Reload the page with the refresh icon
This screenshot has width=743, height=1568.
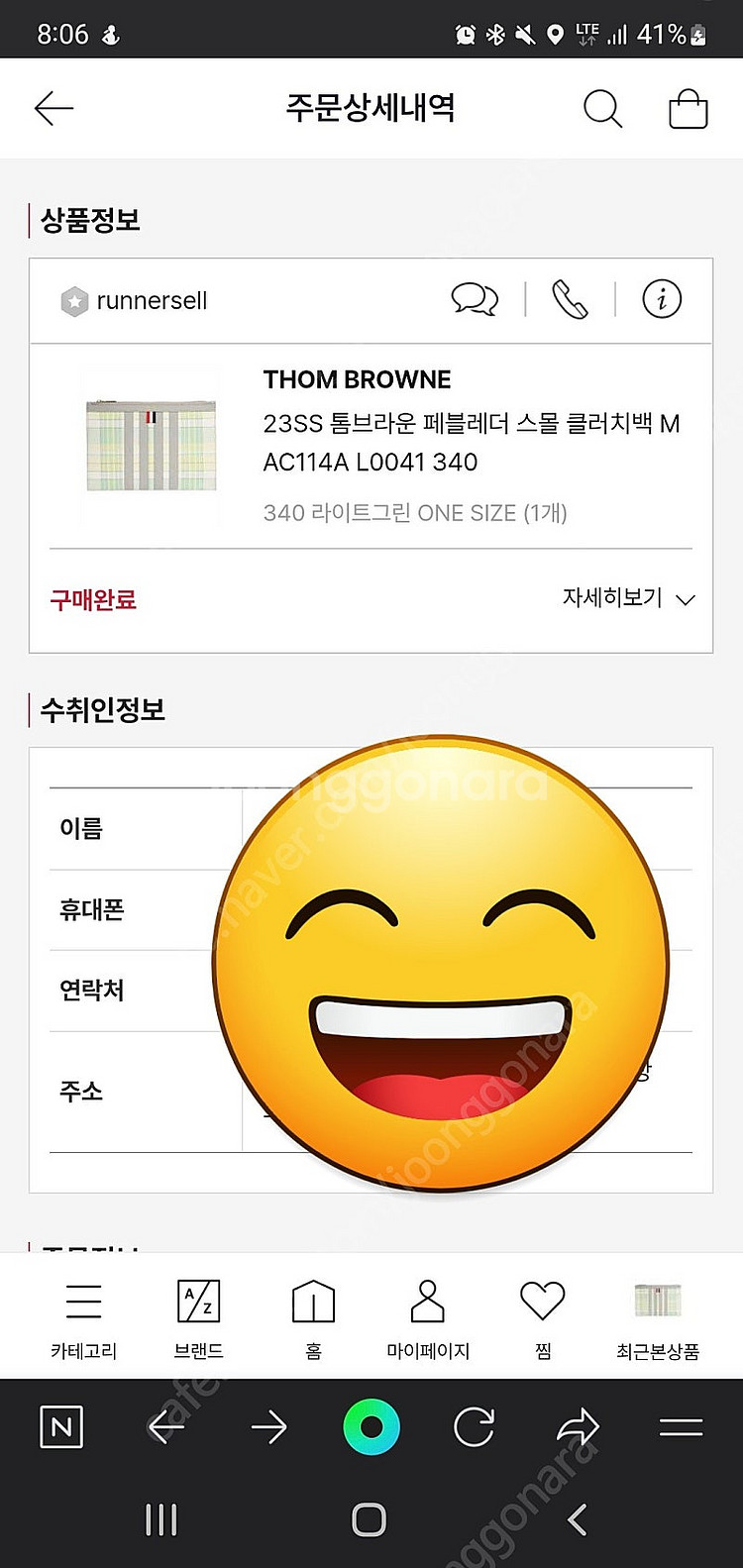(474, 1427)
